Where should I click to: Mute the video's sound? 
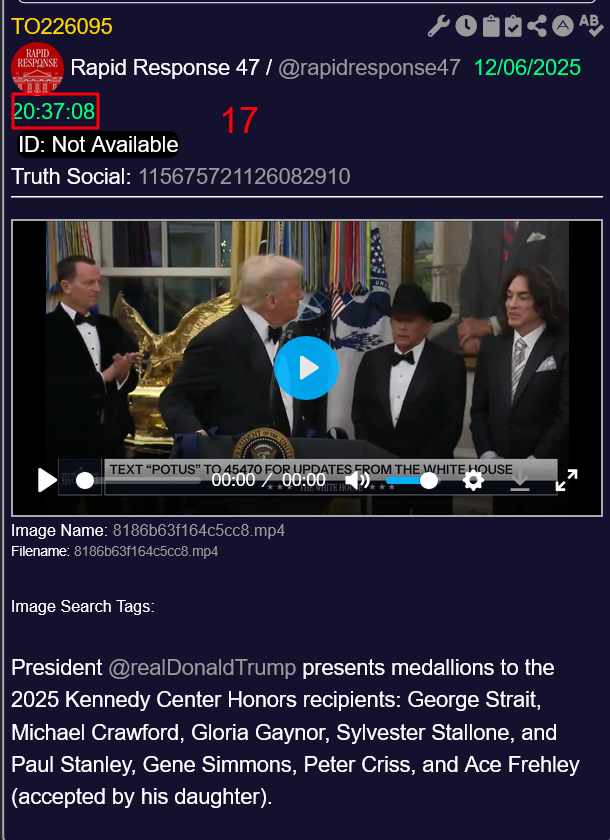(357, 480)
